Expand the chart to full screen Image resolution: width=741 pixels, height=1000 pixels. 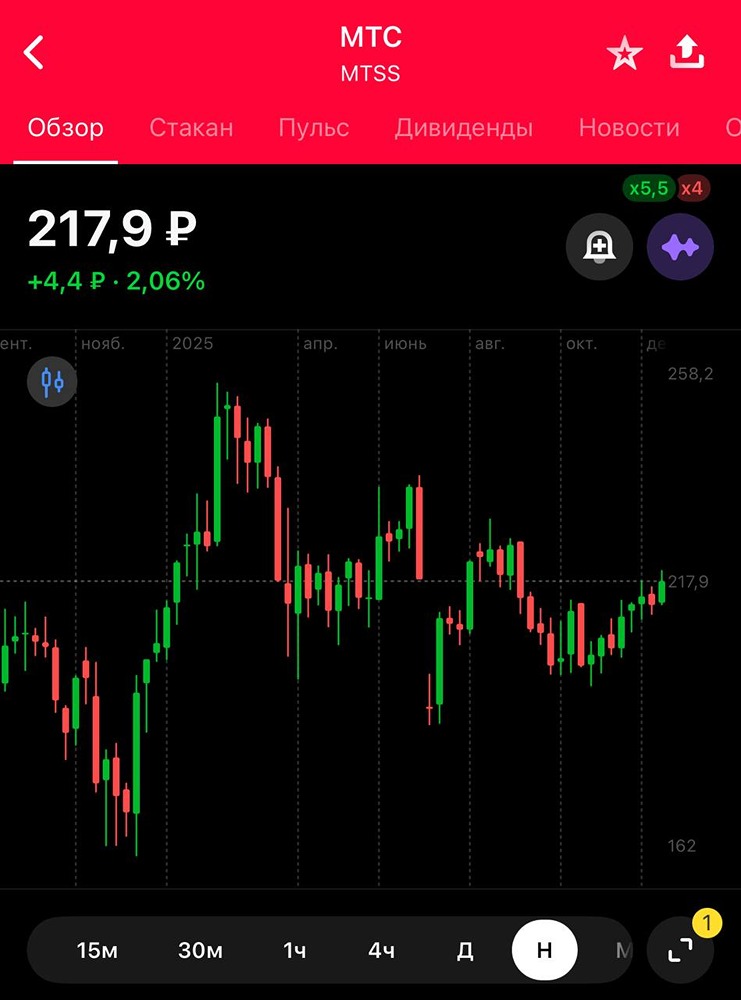click(x=681, y=950)
